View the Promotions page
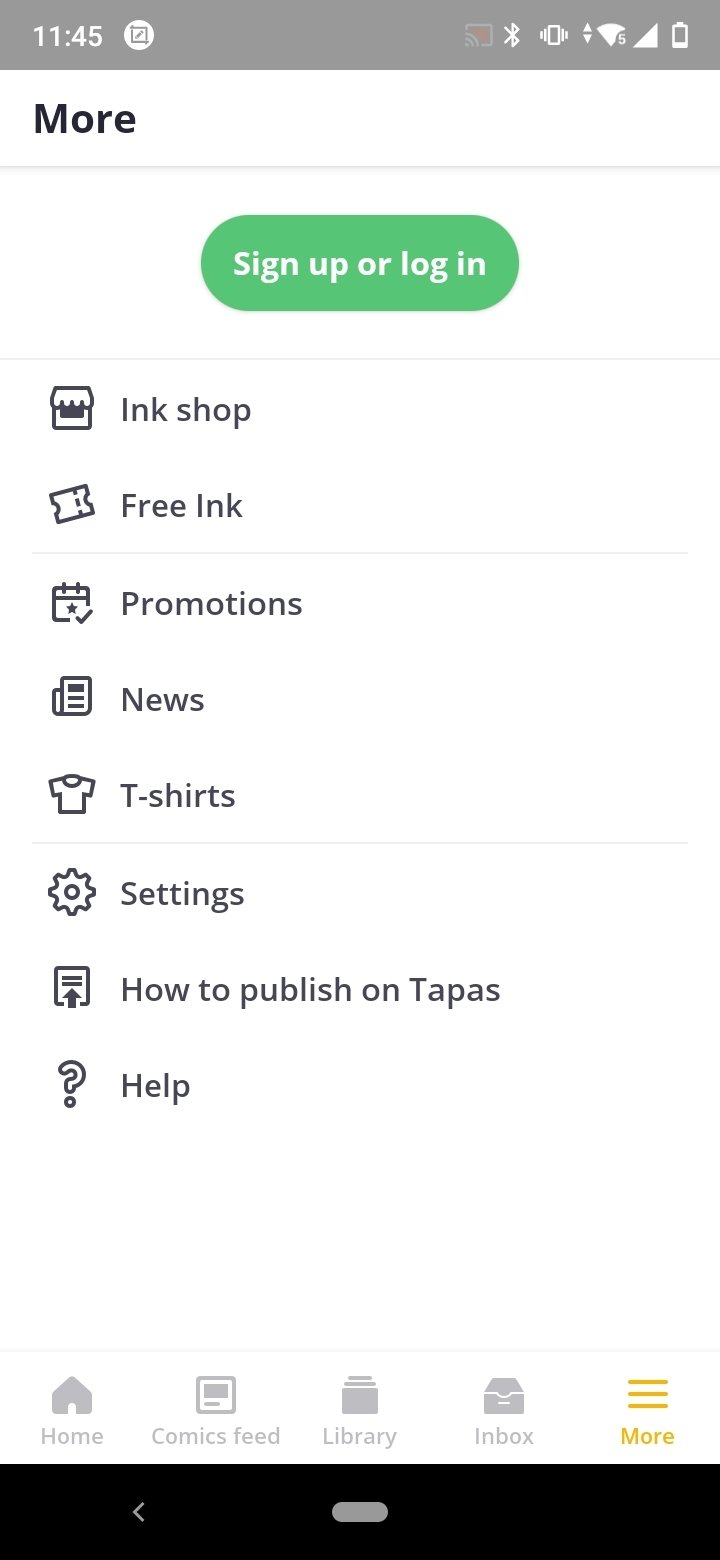 point(360,604)
